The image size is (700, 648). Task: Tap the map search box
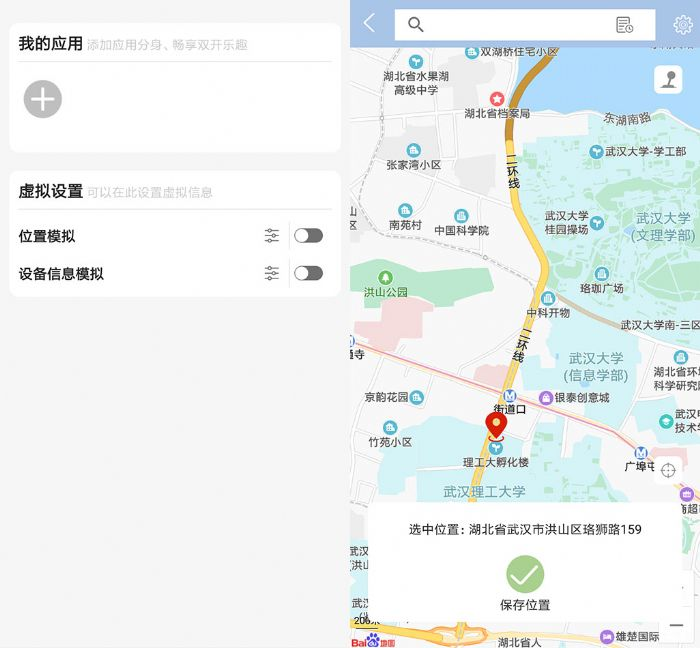point(510,25)
